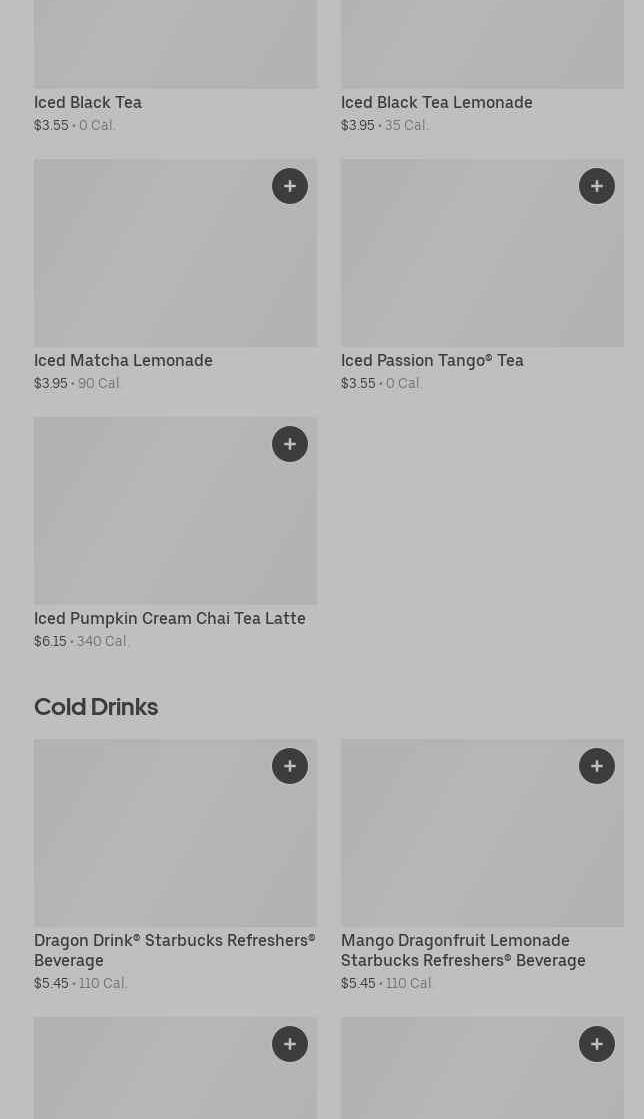Screen dimensions: 644x1119
Task: Add Mango Dragonfruit Lemonade Refreshers to the order
Action: point(597,766)
